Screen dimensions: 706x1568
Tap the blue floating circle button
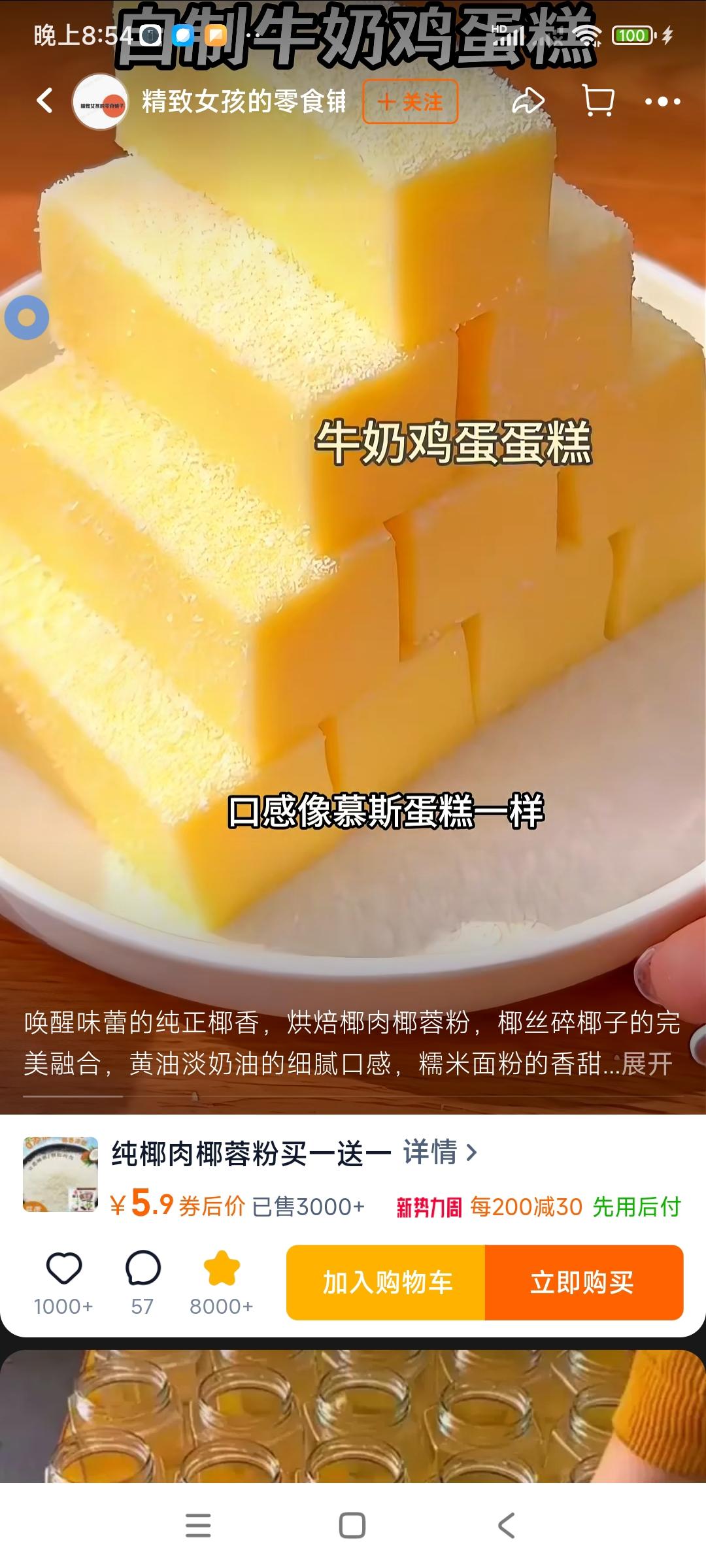[27, 318]
